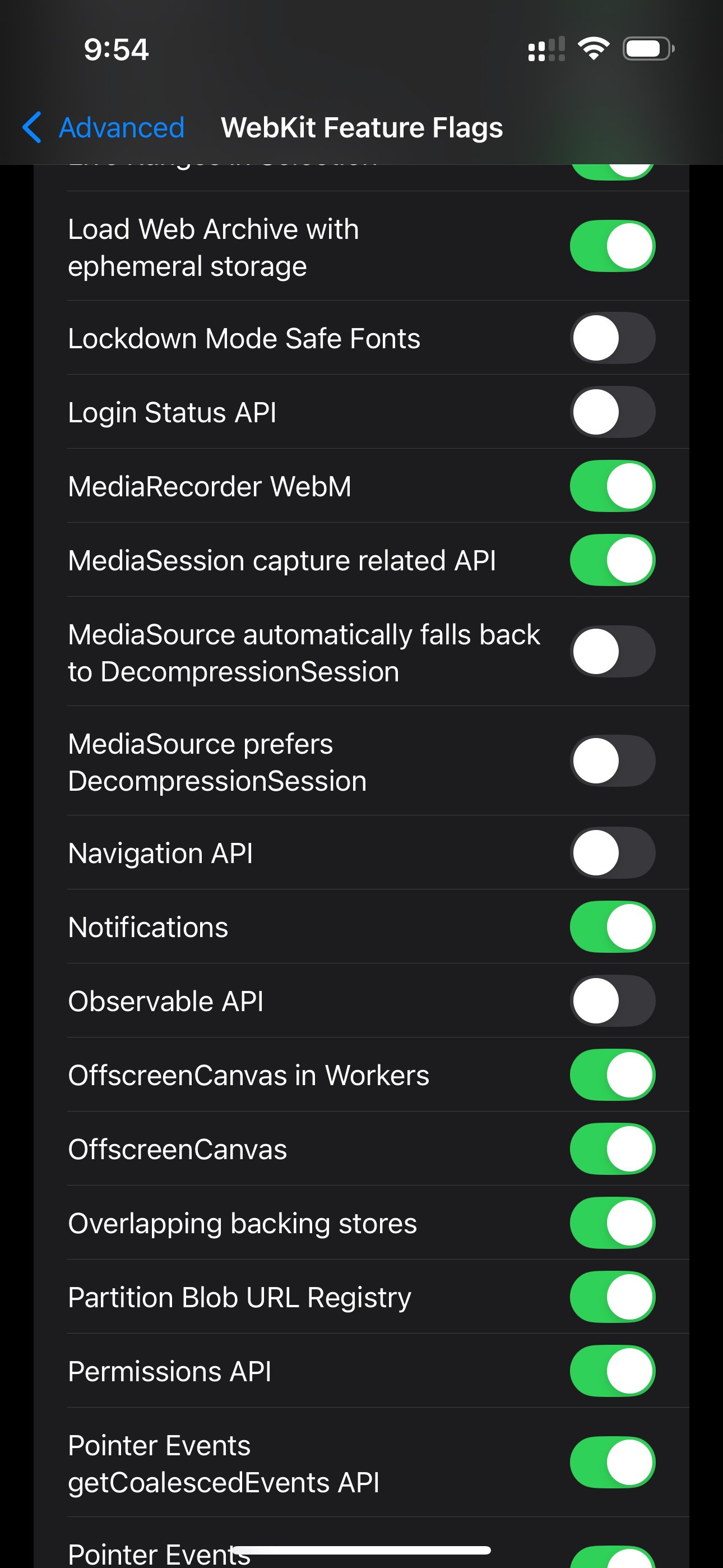
Task: Toggle MediaSource prefers DecompressionSession on
Action: [x=612, y=761]
